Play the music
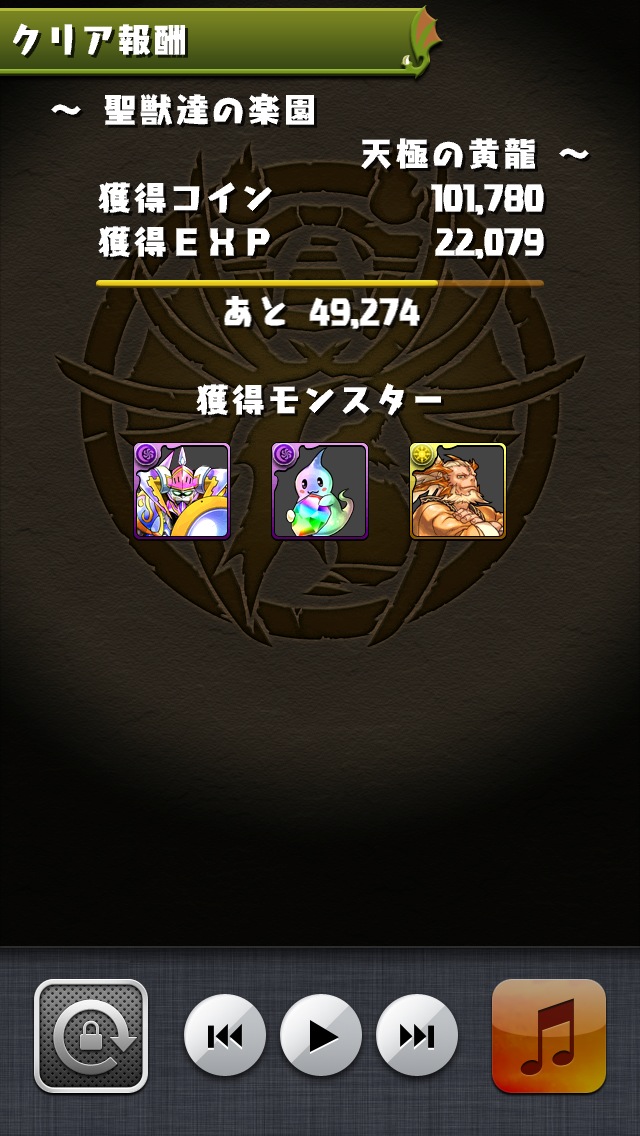 coord(320,1035)
